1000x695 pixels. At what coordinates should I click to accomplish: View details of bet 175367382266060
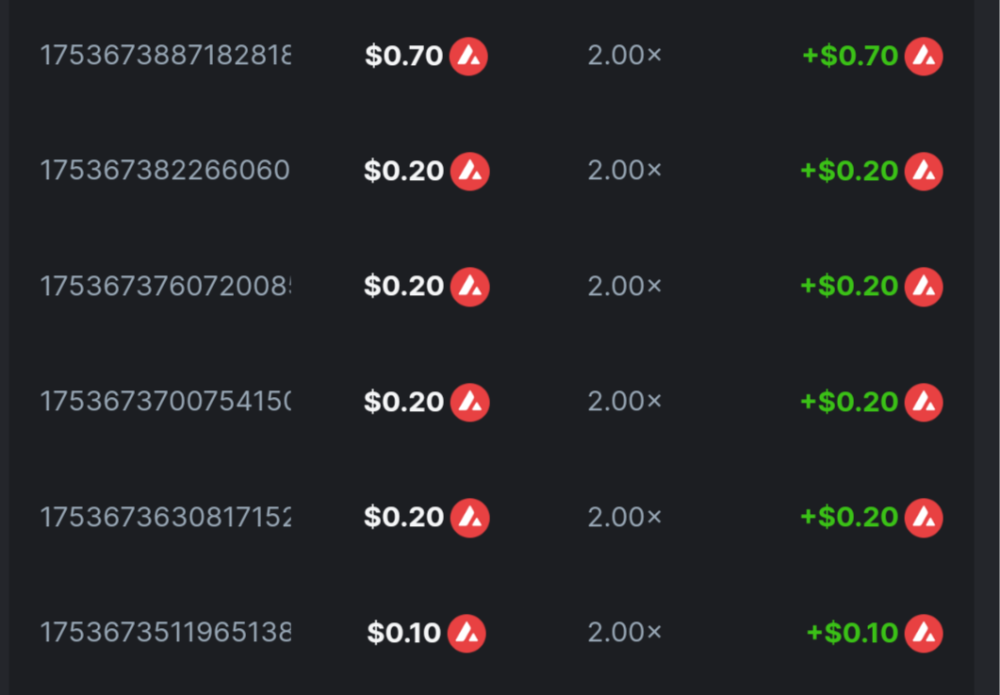[x=165, y=171]
